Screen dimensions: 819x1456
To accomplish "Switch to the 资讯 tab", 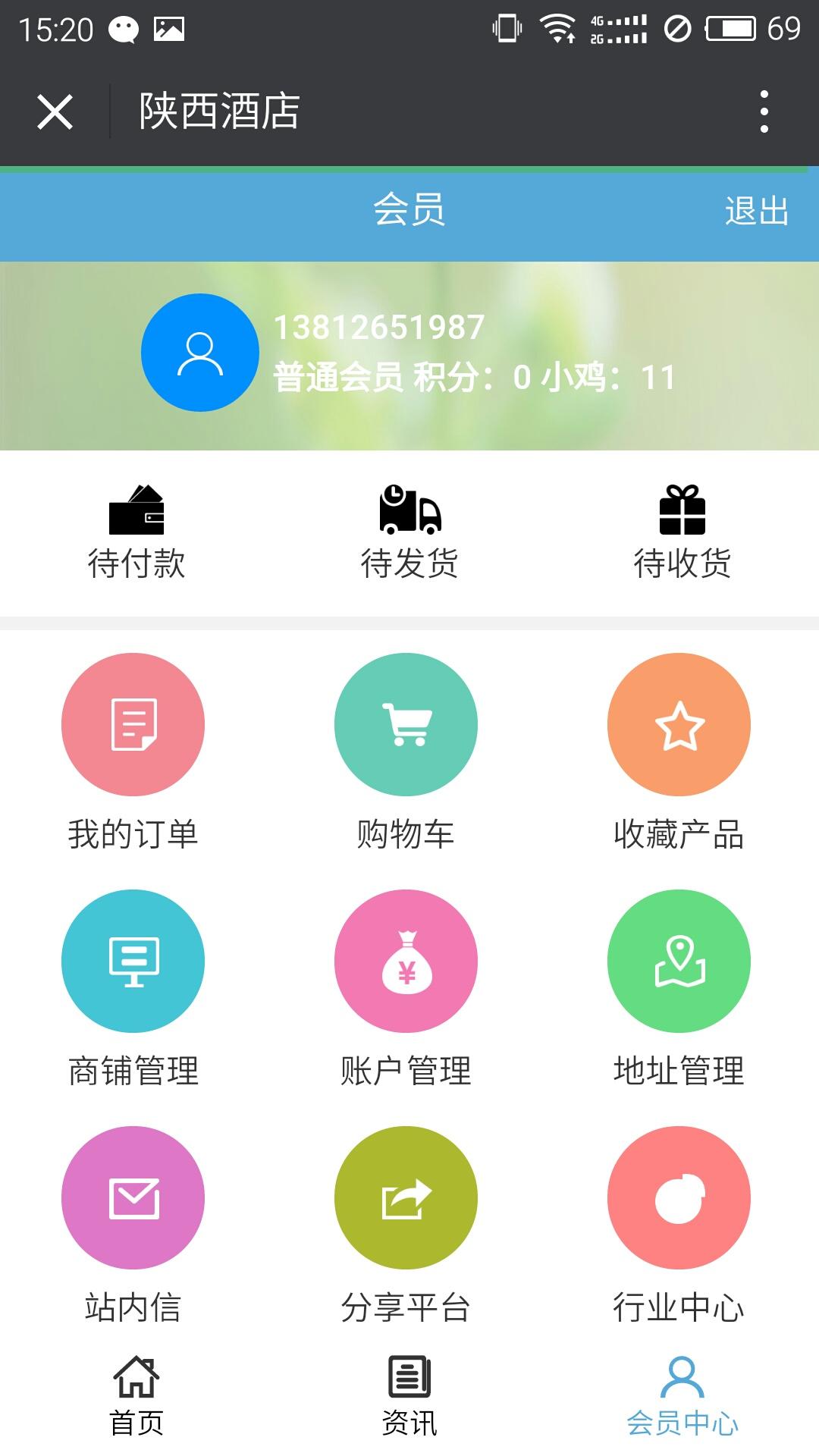I will tap(409, 1397).
